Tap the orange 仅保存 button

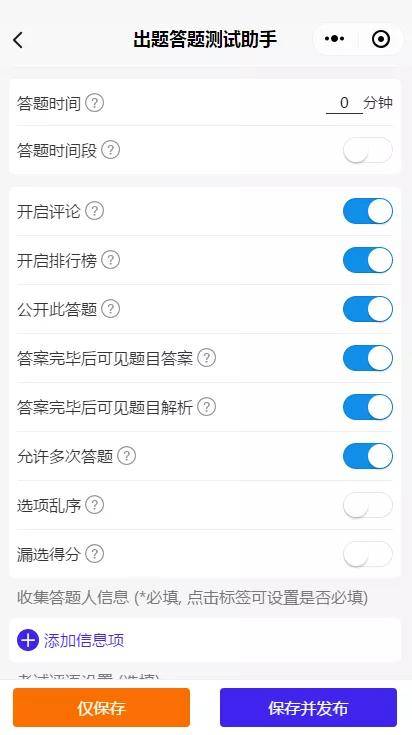click(x=101, y=707)
